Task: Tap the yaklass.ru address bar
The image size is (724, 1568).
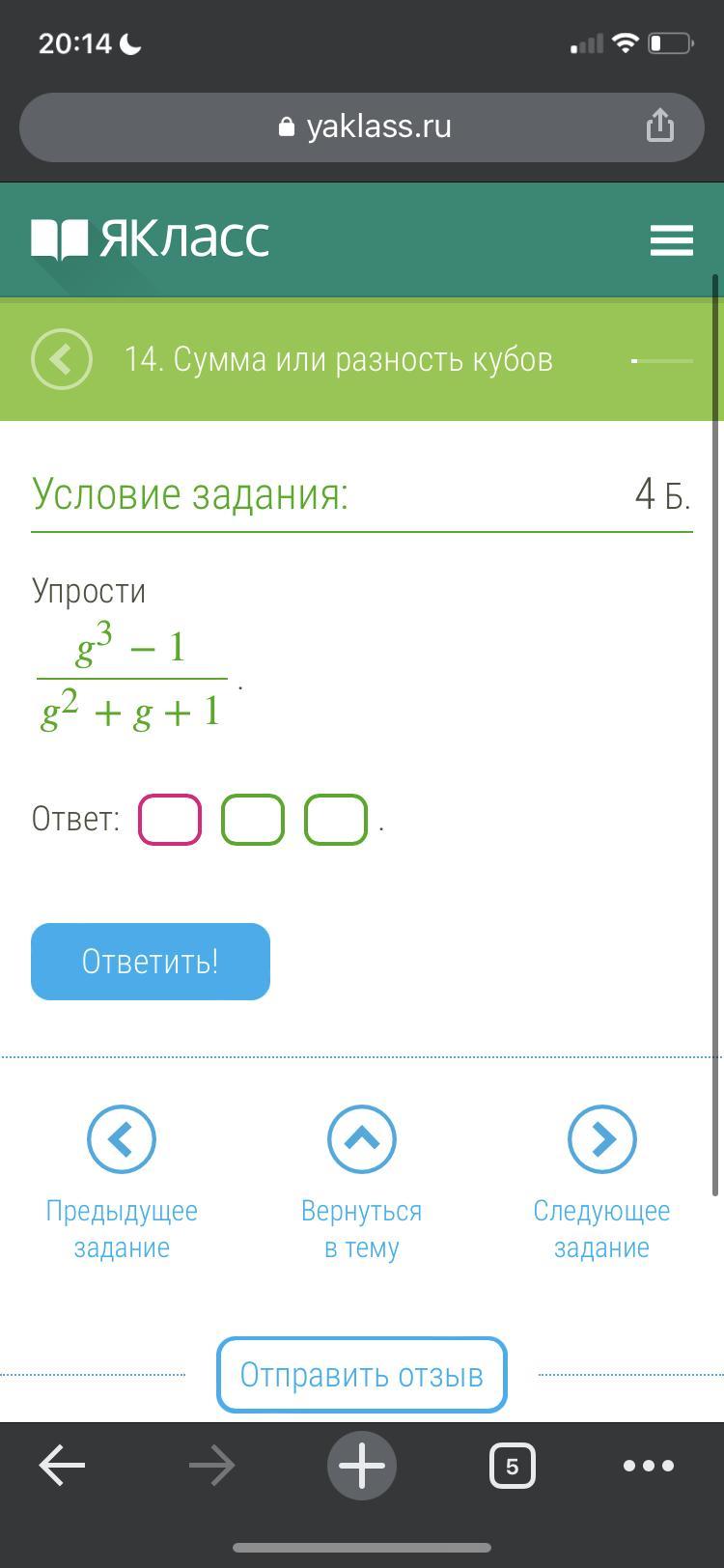Action: (x=363, y=126)
